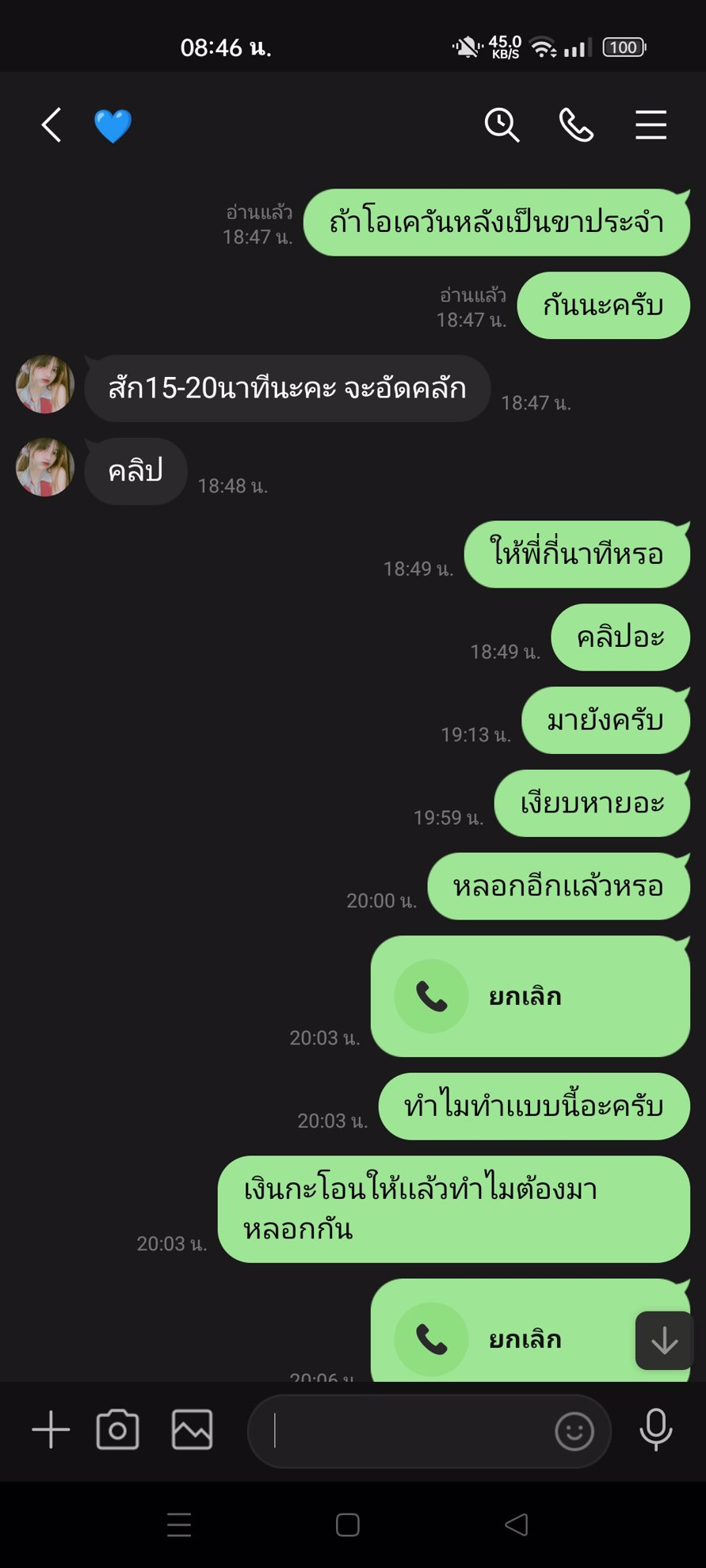The image size is (706, 1568).
Task: Open the emoji sticker picker
Action: tap(574, 1432)
